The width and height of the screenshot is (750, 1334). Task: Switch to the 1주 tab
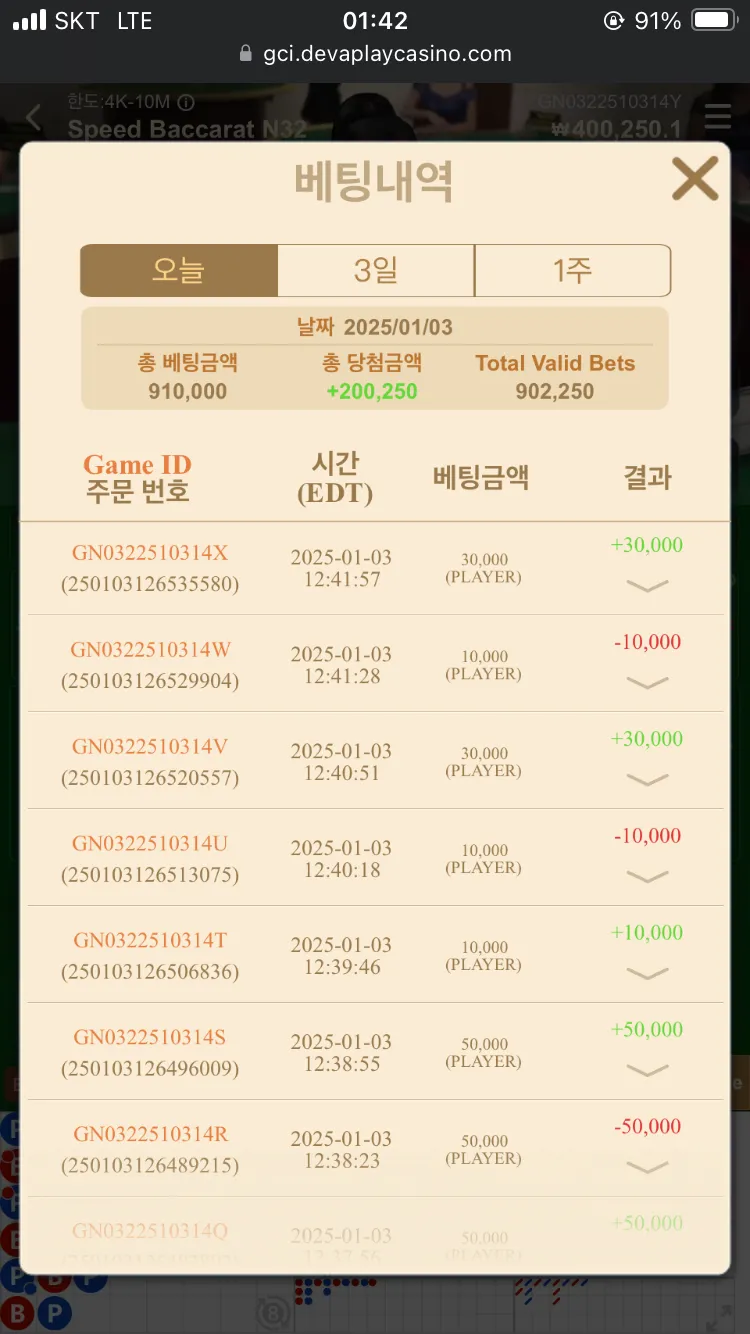572,270
